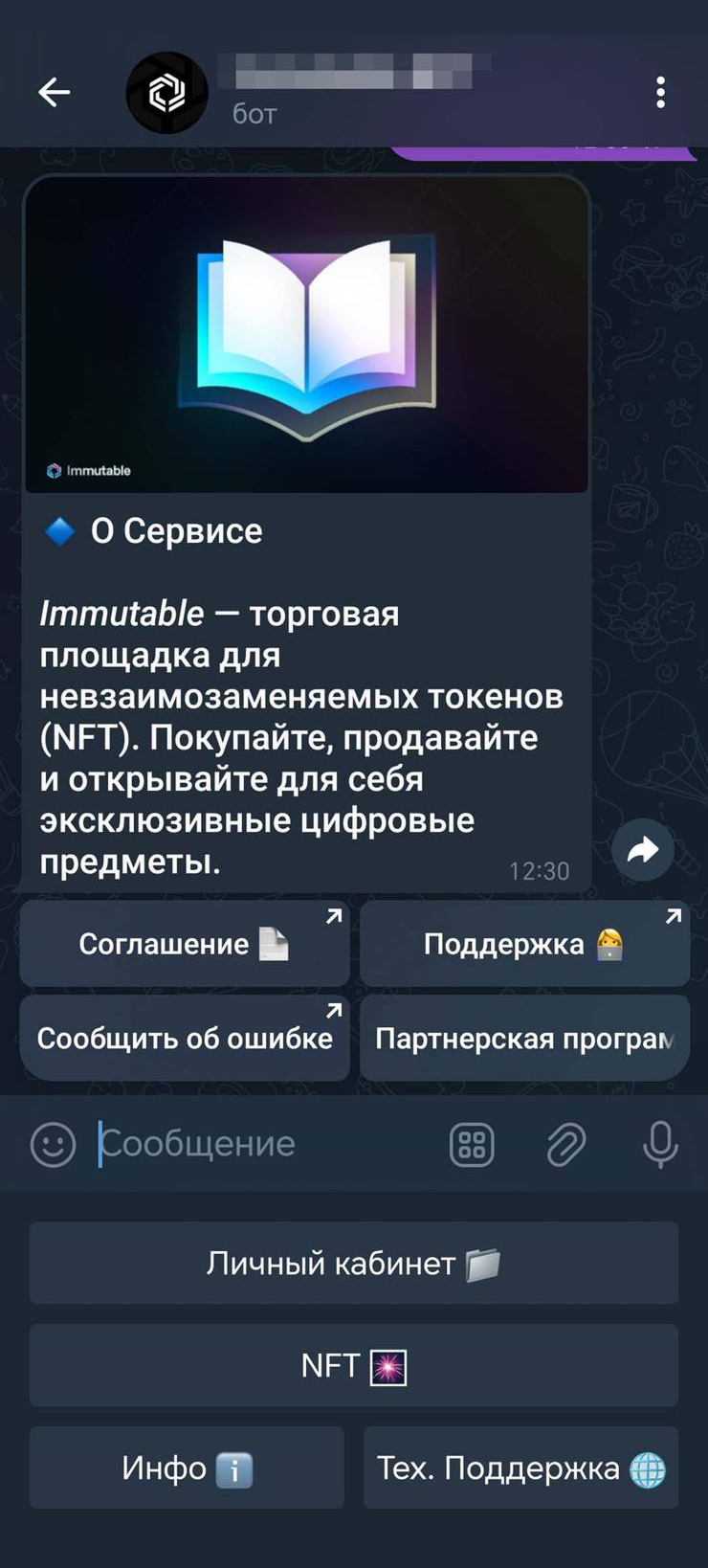Screen dimensions: 708x1568
Task: Choose the NFT keyboard button
Action: coord(353,1366)
